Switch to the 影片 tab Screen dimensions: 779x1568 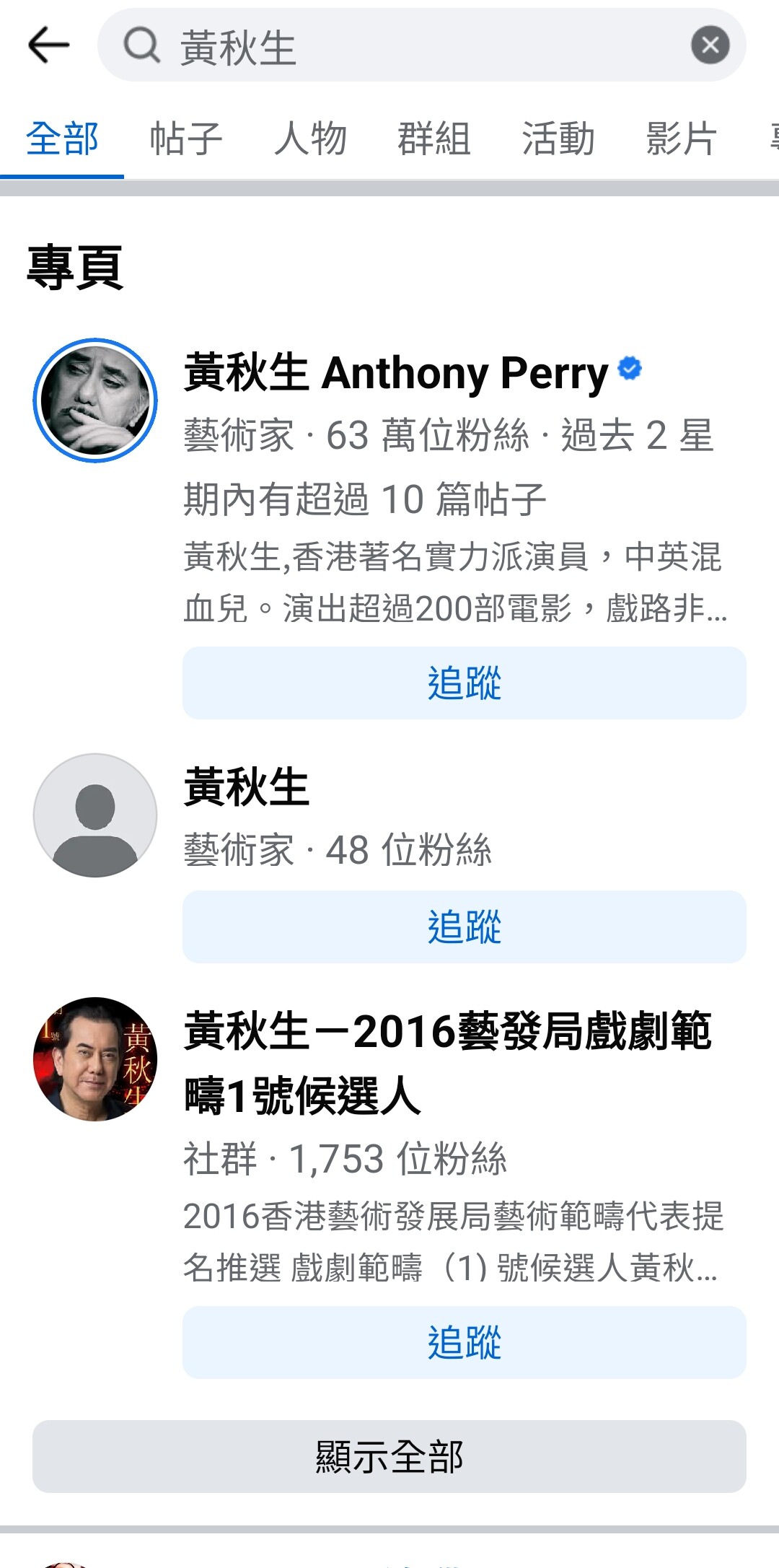tap(681, 139)
